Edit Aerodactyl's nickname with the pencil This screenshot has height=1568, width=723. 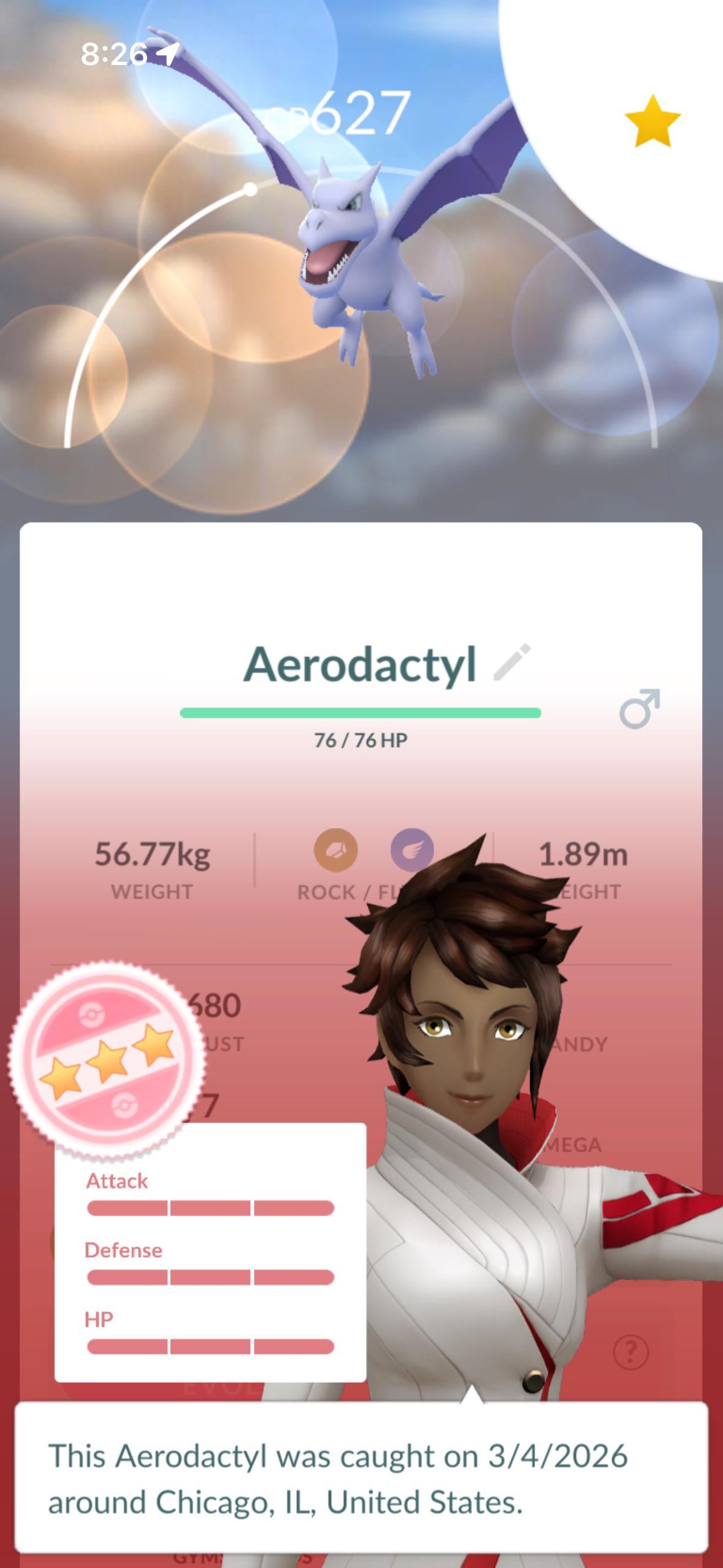512,663
